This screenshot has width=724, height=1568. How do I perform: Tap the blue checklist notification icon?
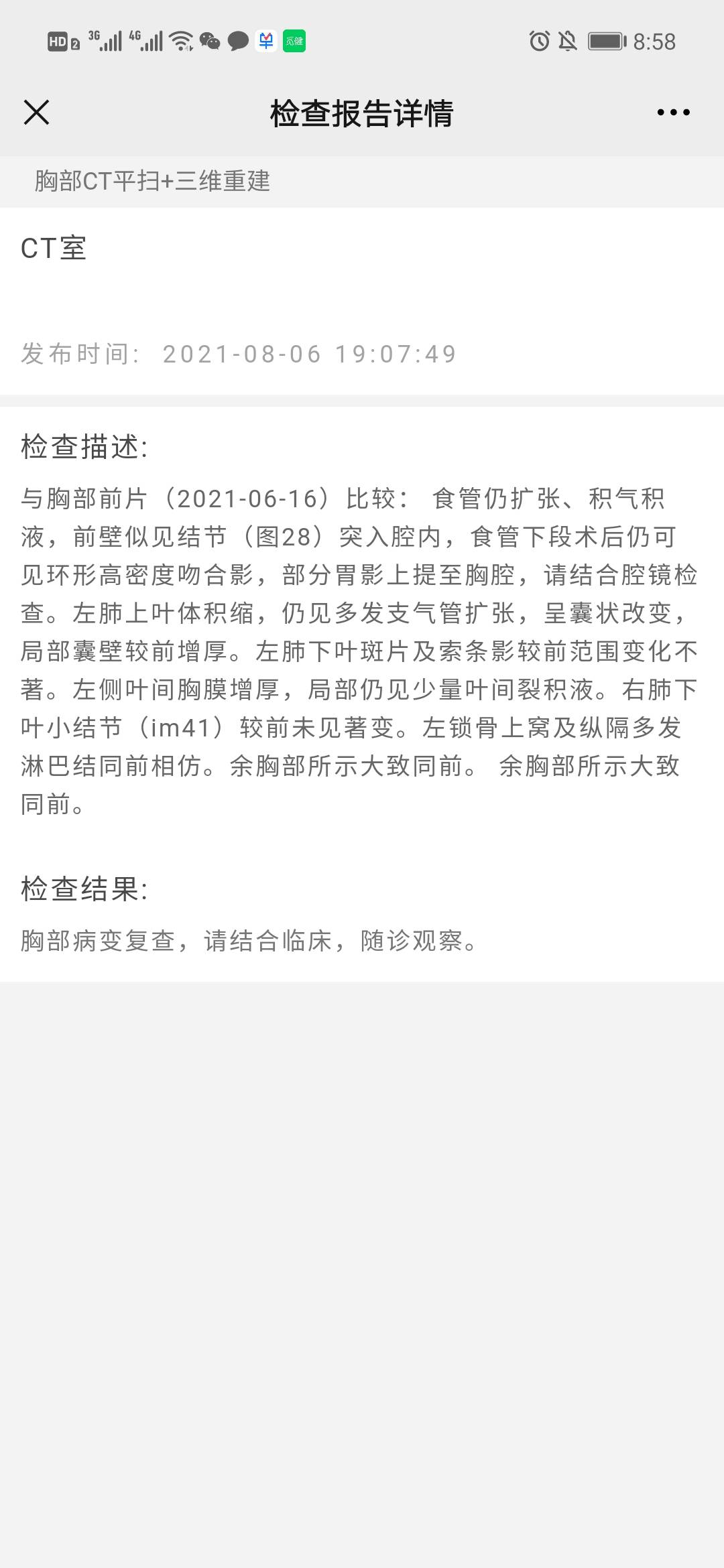(266, 42)
